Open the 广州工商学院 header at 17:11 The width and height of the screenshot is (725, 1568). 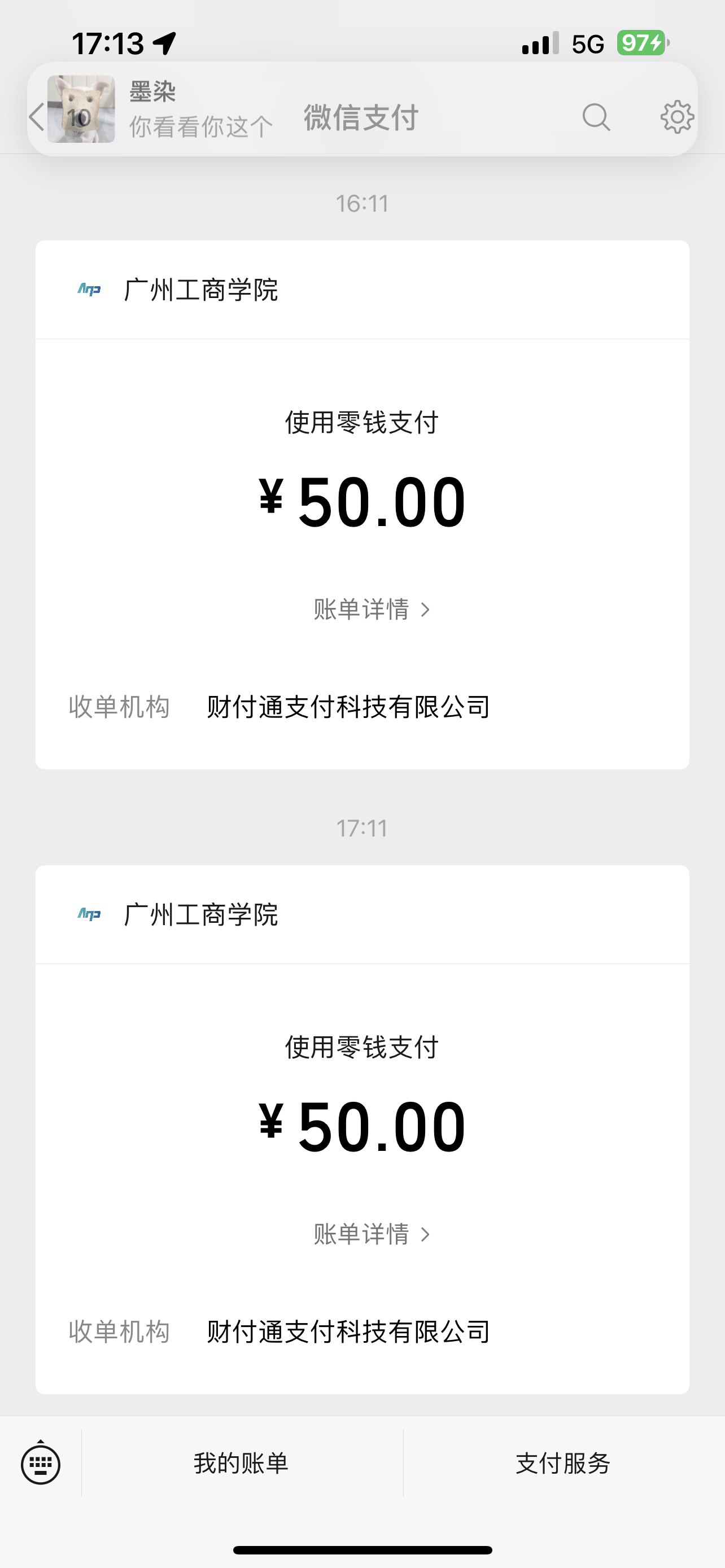click(362, 915)
